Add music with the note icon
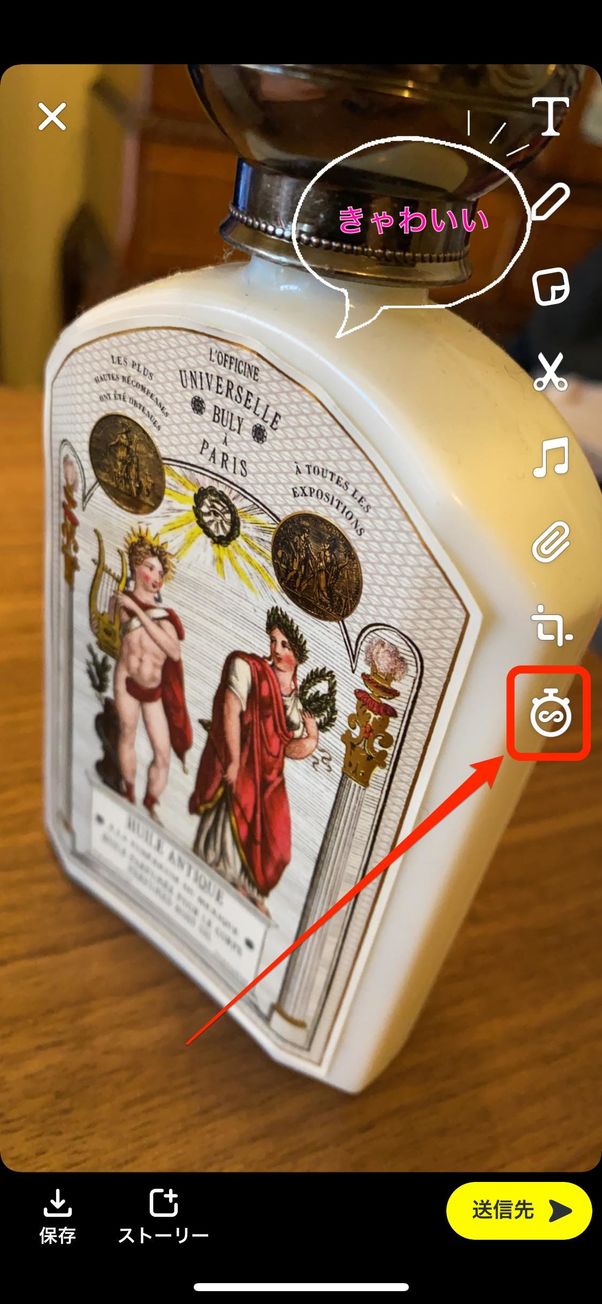The height and width of the screenshot is (1304, 602). click(x=549, y=458)
